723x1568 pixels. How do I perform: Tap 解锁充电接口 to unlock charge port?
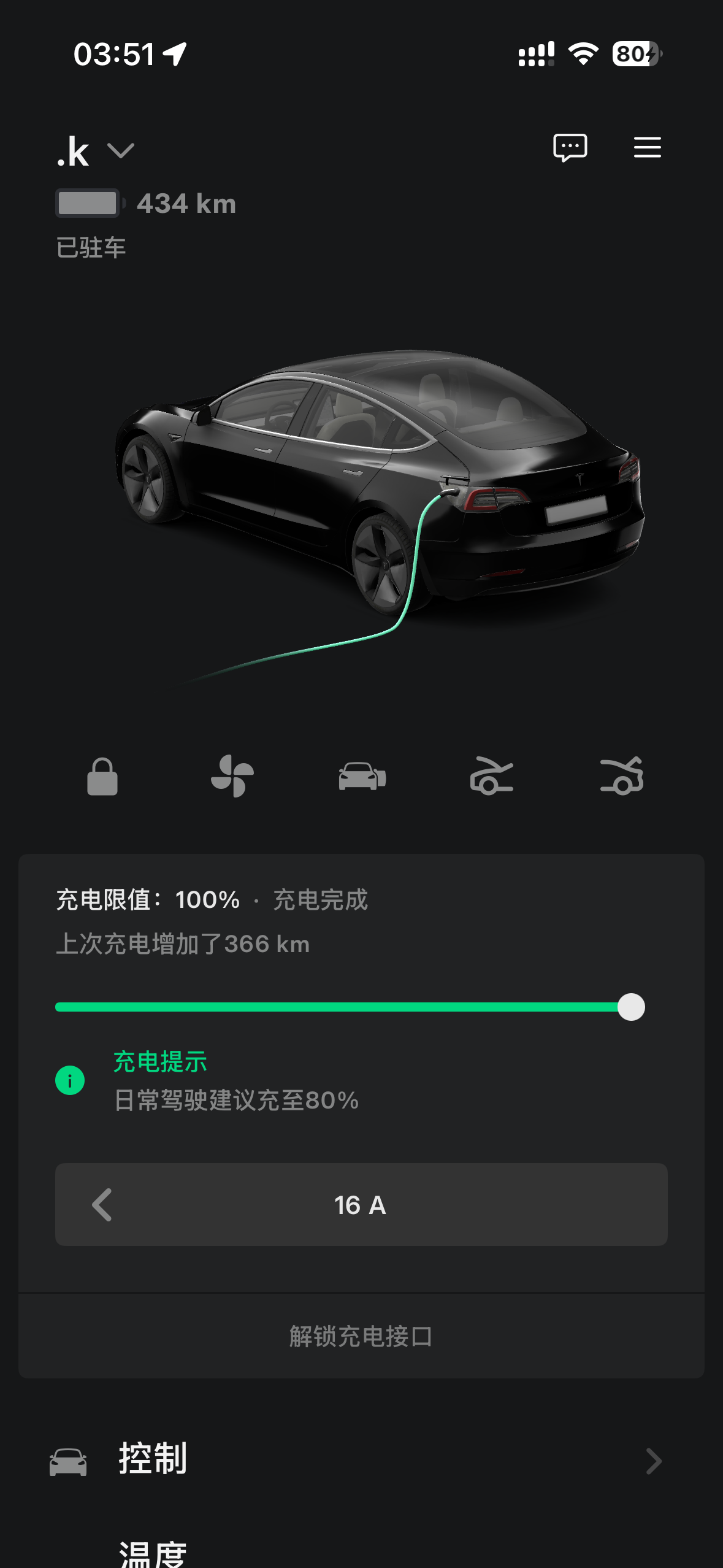click(361, 1336)
